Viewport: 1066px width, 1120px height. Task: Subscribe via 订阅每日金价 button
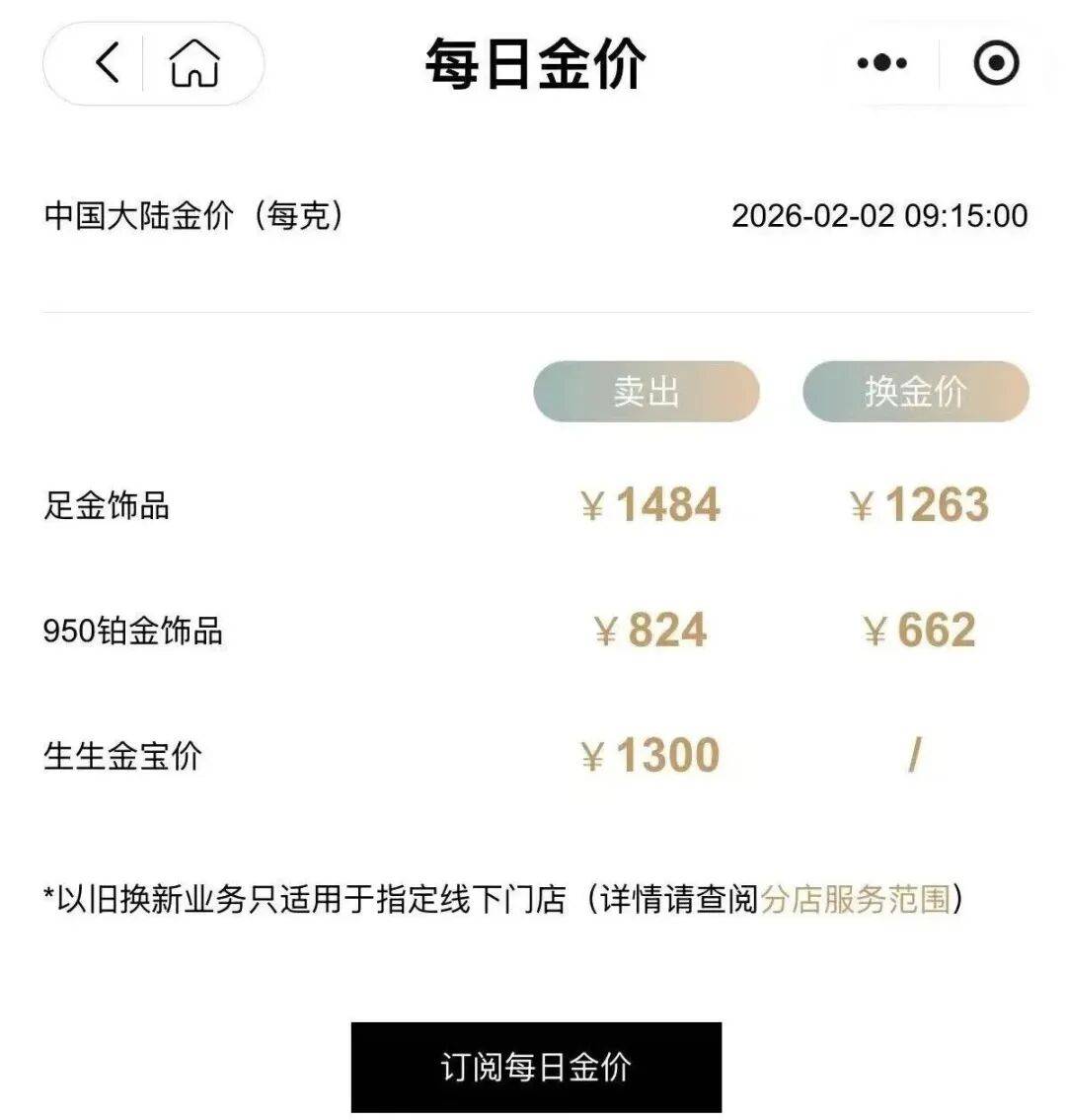tap(536, 1068)
